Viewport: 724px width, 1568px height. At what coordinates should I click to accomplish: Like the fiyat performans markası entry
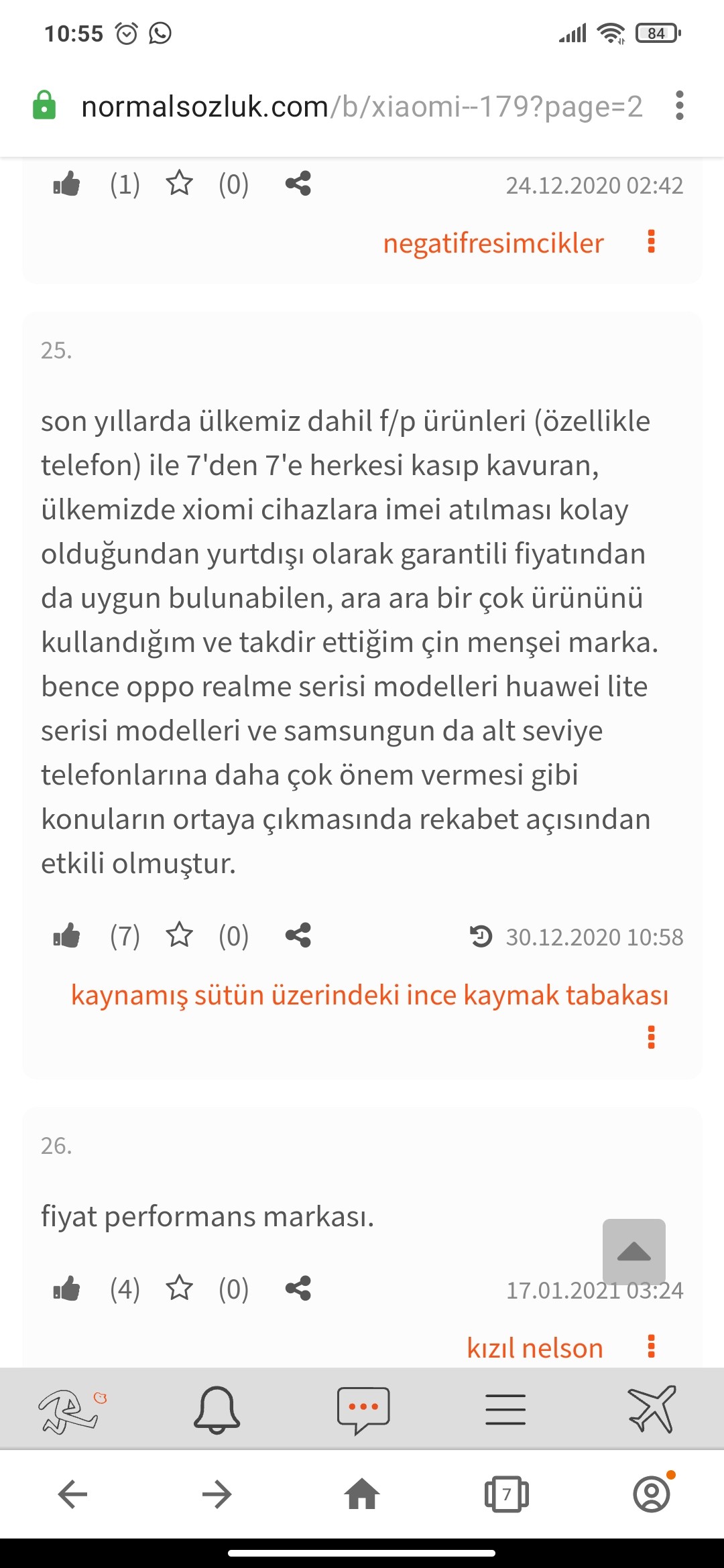67,1289
